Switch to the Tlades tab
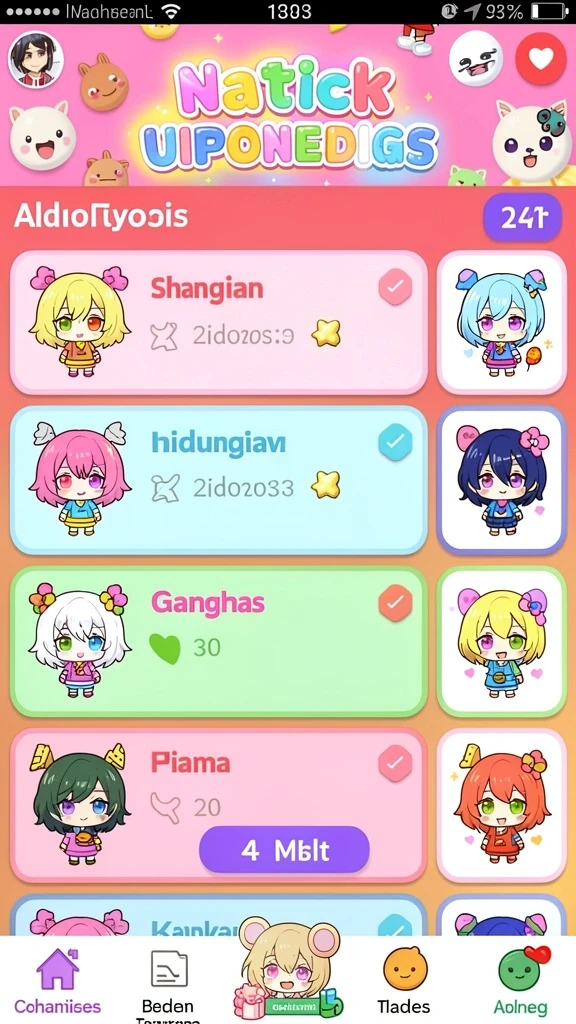Viewport: 576px width, 1024px height. tap(404, 981)
